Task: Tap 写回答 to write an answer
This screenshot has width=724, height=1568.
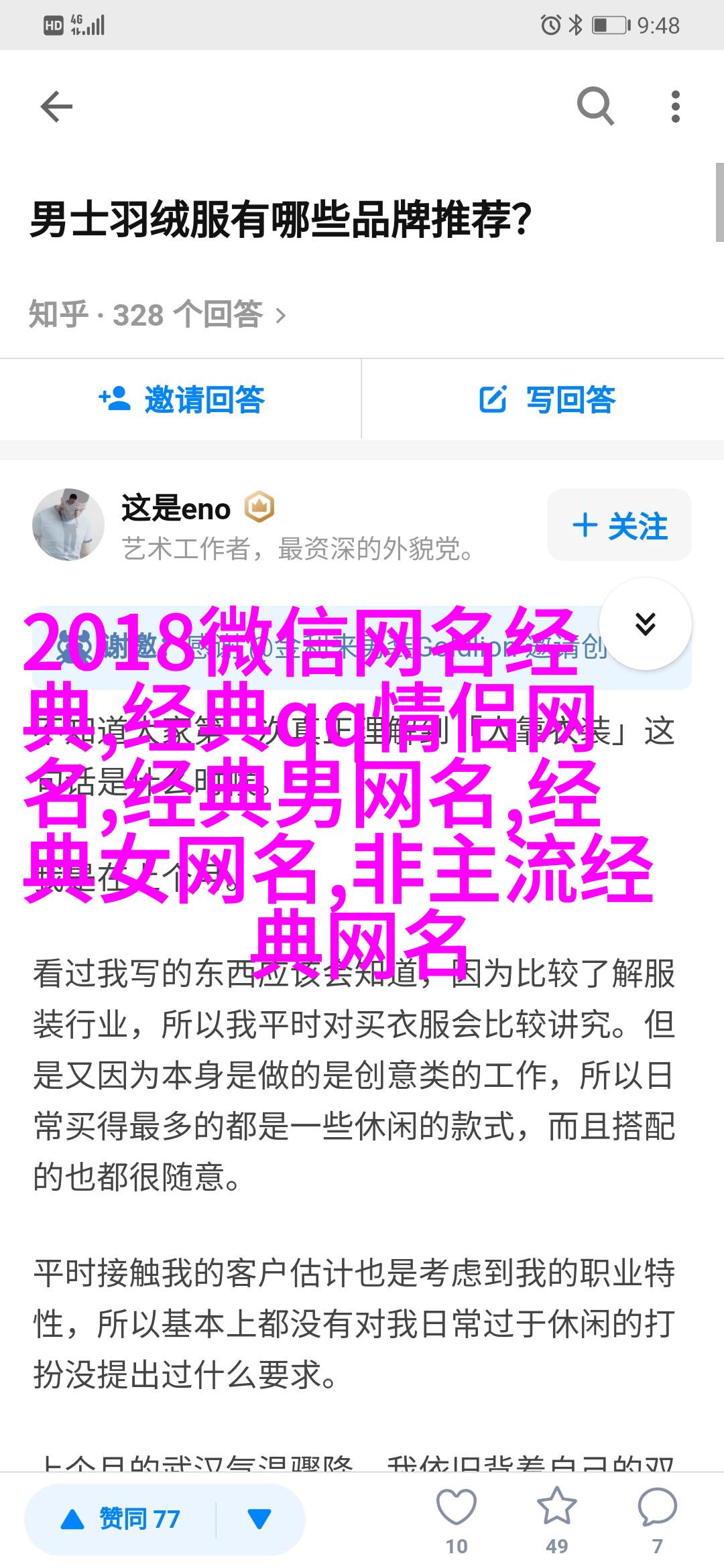Action: (x=547, y=400)
